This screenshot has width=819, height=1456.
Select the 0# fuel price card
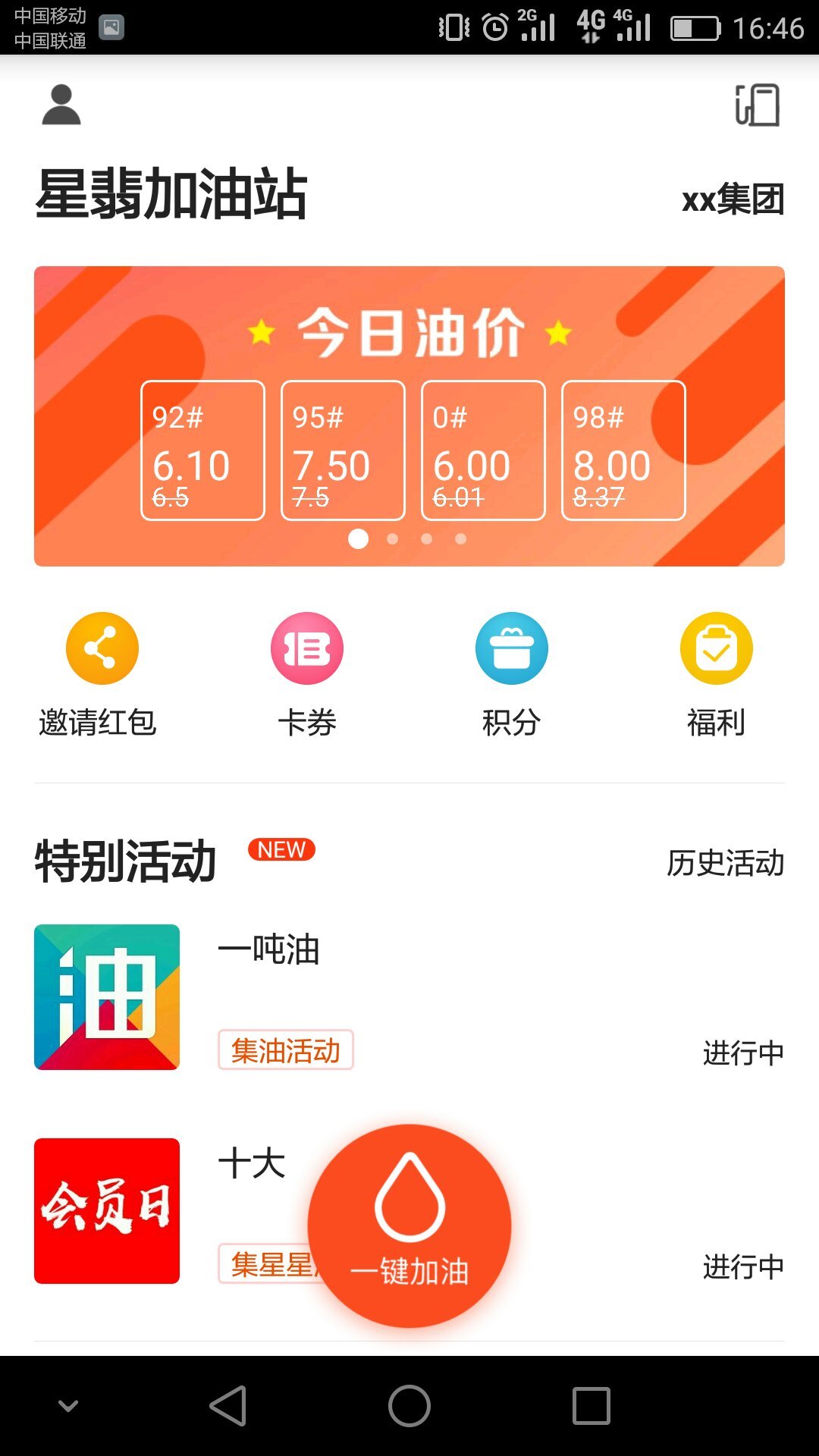[x=482, y=453]
